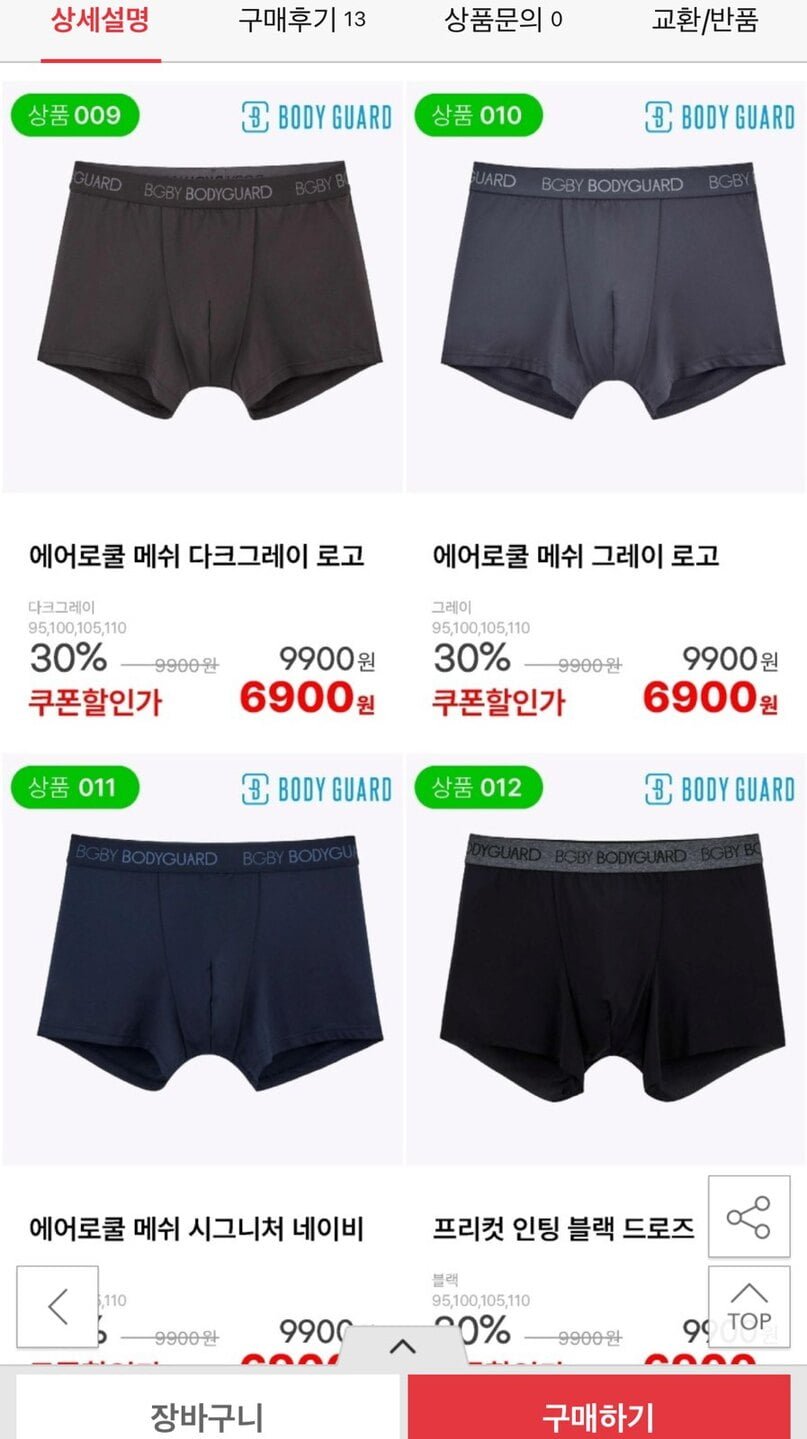This screenshot has height=1439, width=807.
Task: Switch to the 구매후기 tab
Action: pyautogui.click(x=302, y=20)
